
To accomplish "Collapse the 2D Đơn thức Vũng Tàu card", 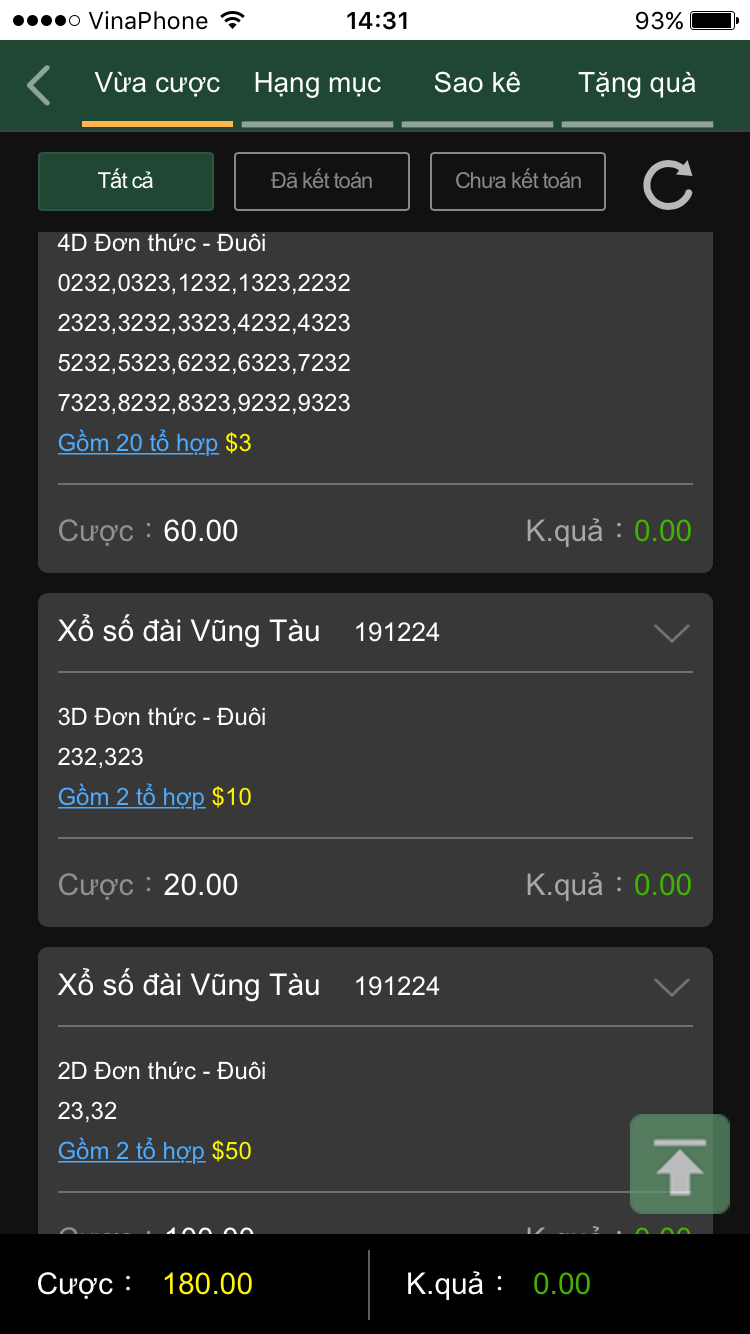I will 671,987.
